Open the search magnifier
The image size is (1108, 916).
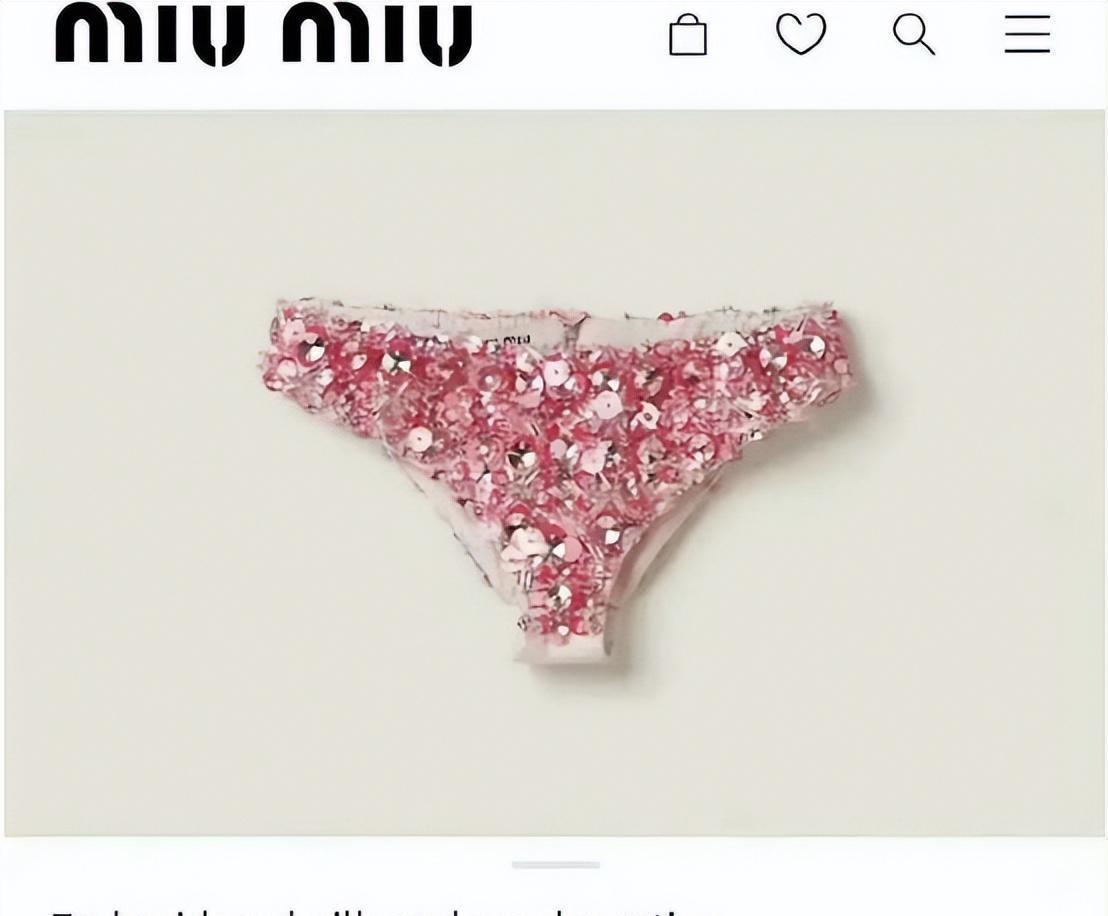tap(913, 34)
